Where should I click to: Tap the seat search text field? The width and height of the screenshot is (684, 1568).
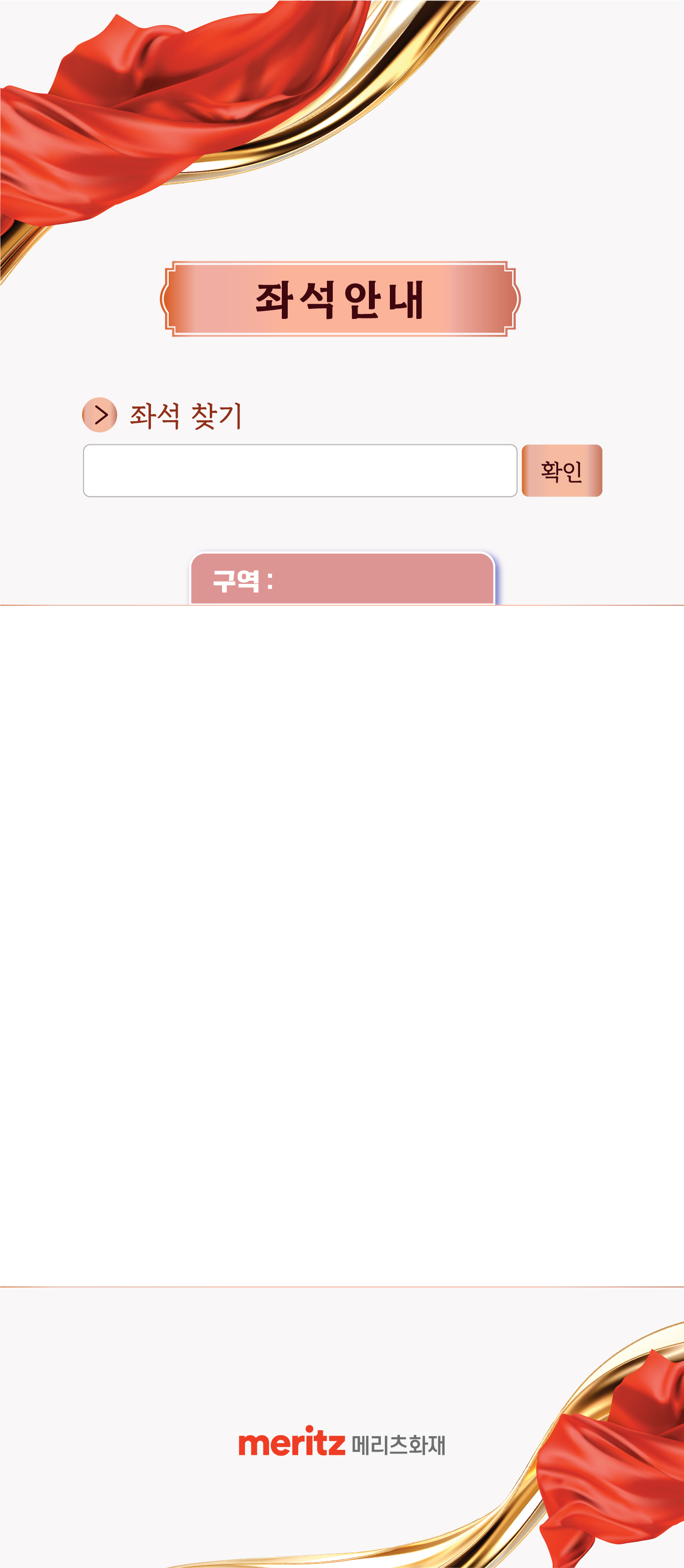tap(300, 470)
